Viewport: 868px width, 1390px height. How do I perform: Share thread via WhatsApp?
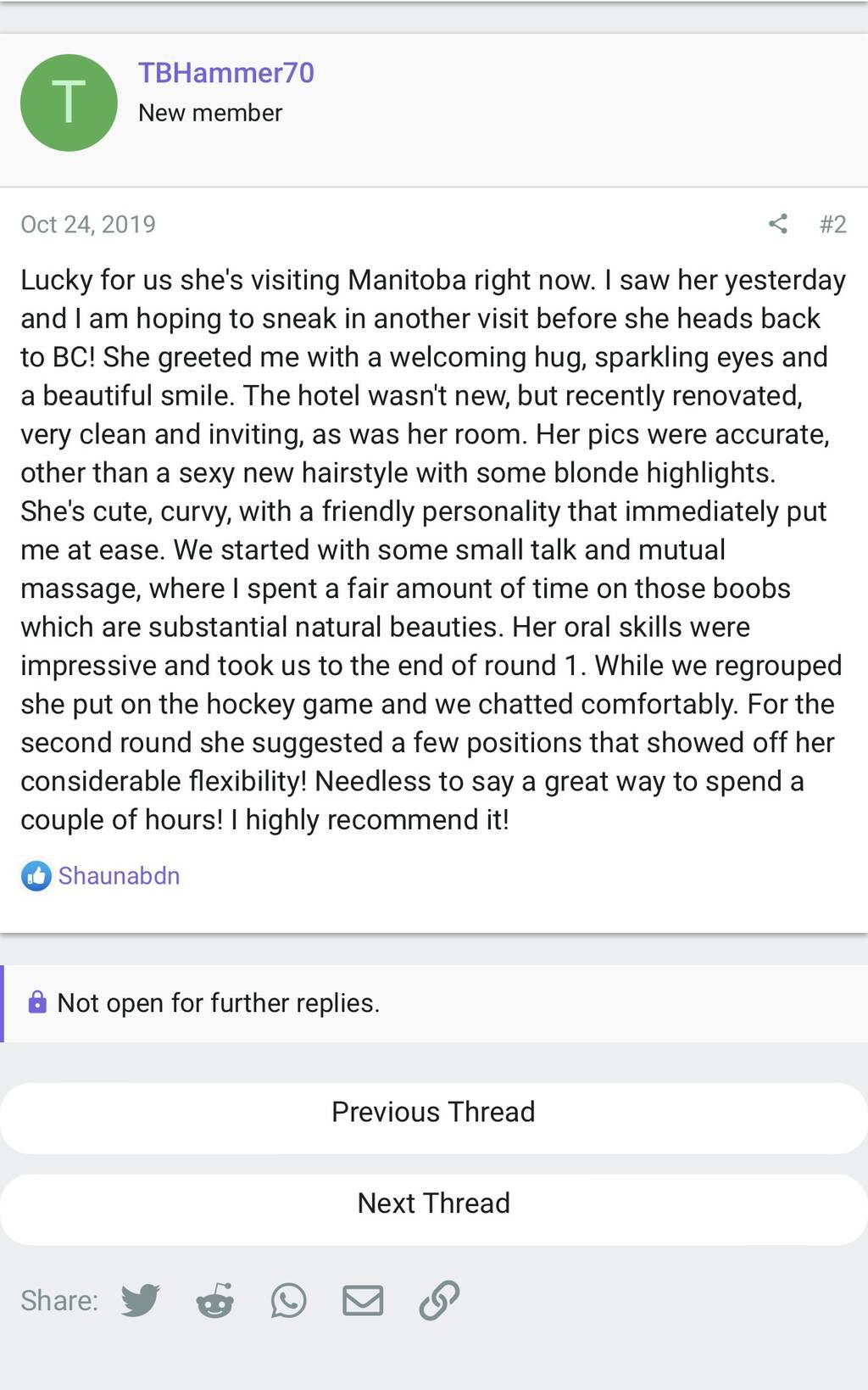pos(288,1300)
